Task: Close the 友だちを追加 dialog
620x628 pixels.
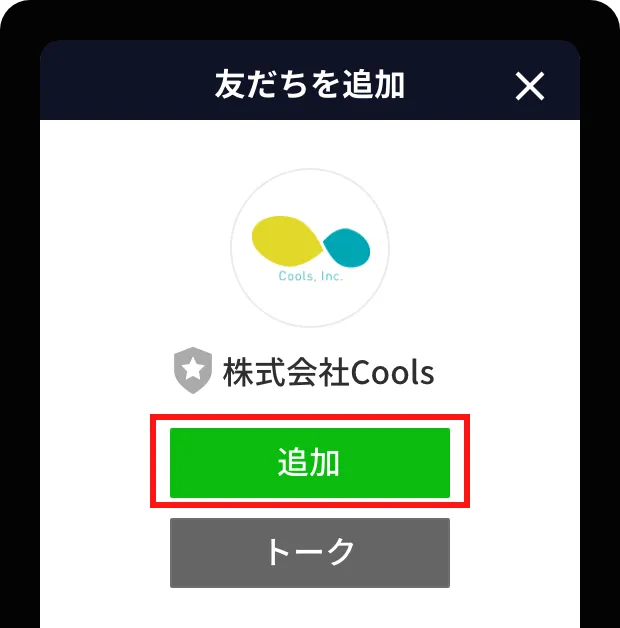Action: [529, 87]
